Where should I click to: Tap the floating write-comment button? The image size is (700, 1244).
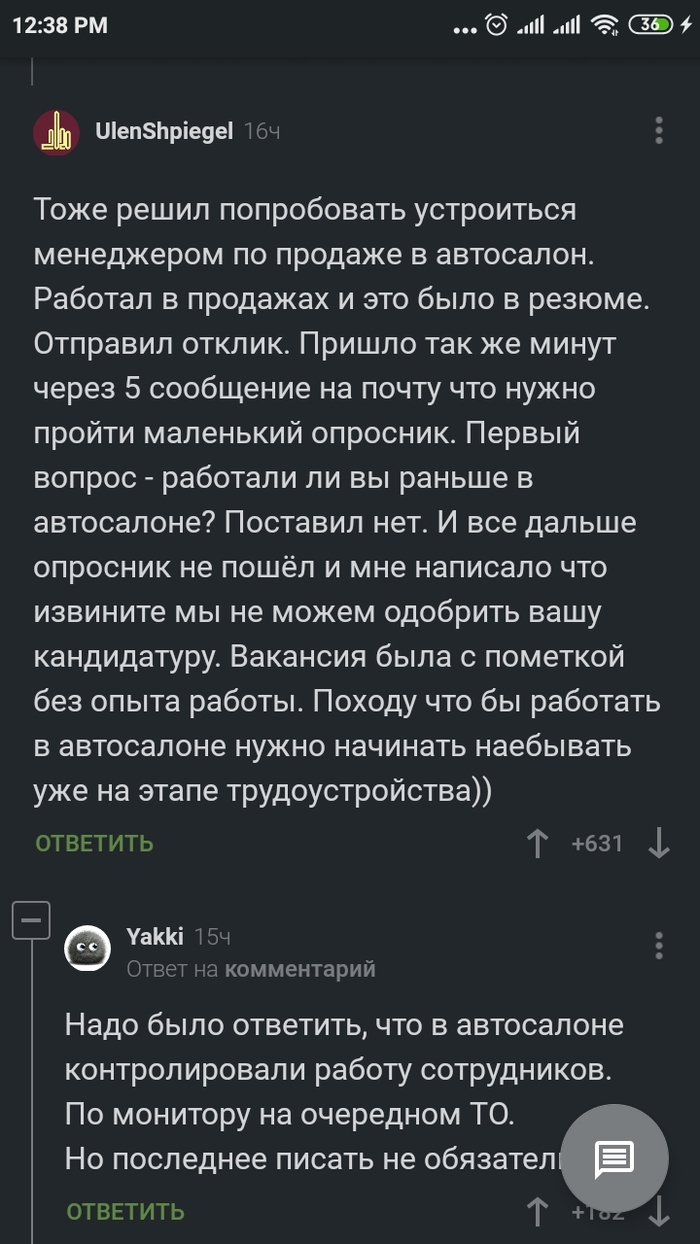[614, 1159]
